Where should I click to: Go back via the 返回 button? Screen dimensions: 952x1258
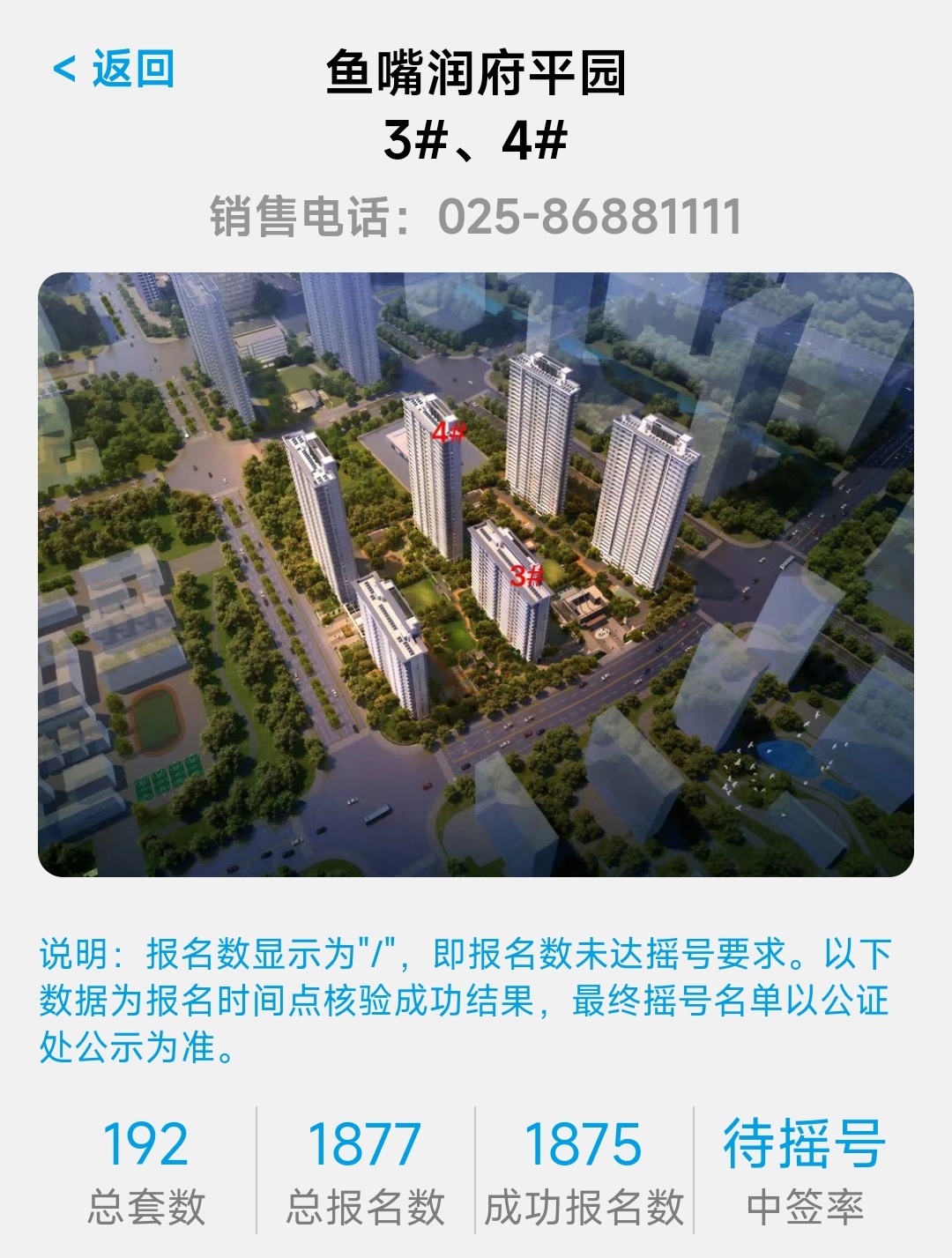click(x=115, y=69)
